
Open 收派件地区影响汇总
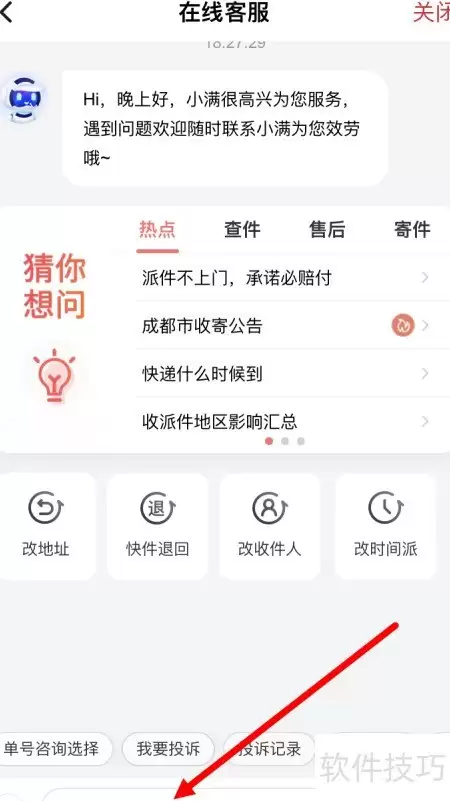[287, 422]
